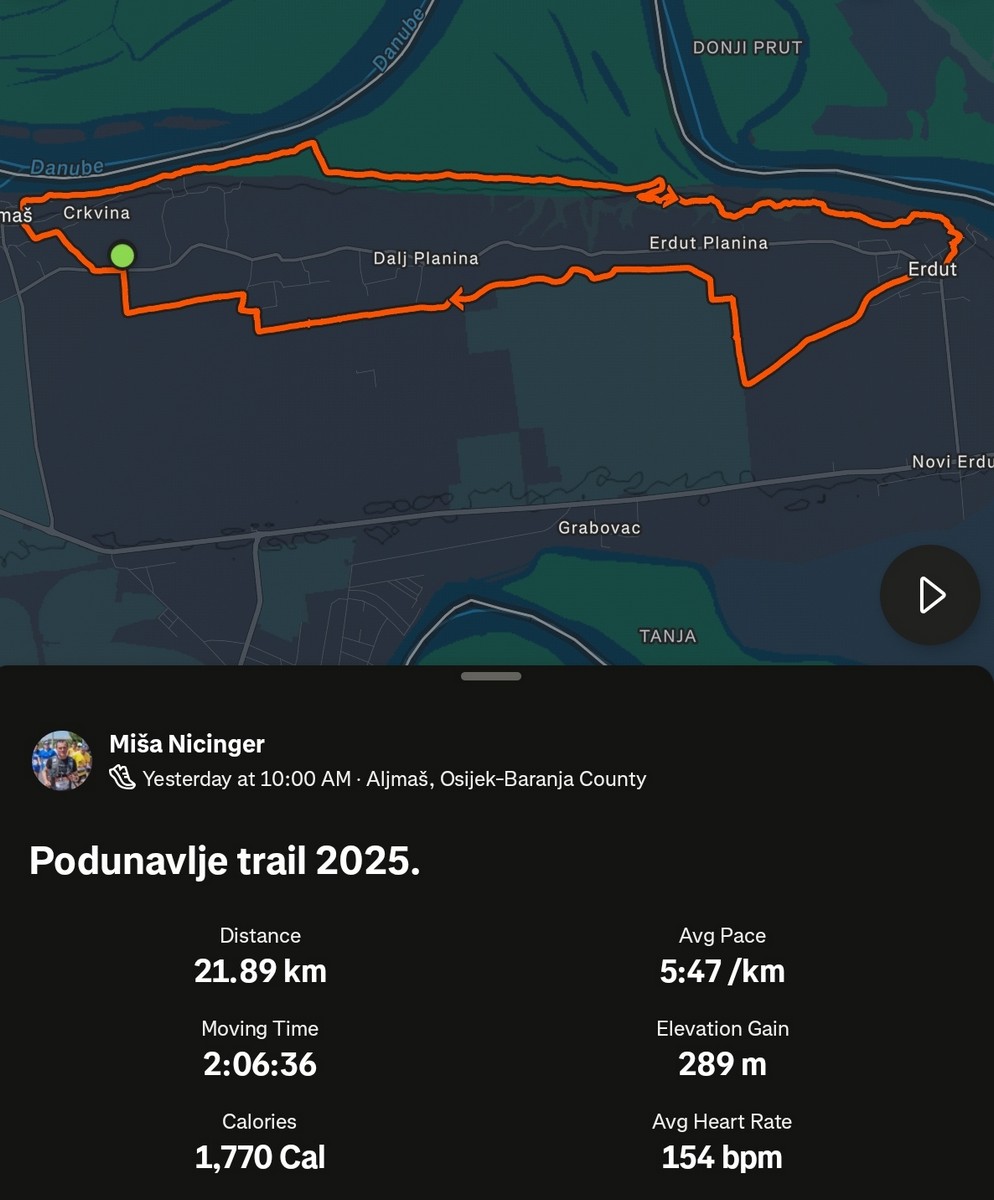The image size is (994, 1200).
Task: Play the route flyover animation
Action: 929,595
